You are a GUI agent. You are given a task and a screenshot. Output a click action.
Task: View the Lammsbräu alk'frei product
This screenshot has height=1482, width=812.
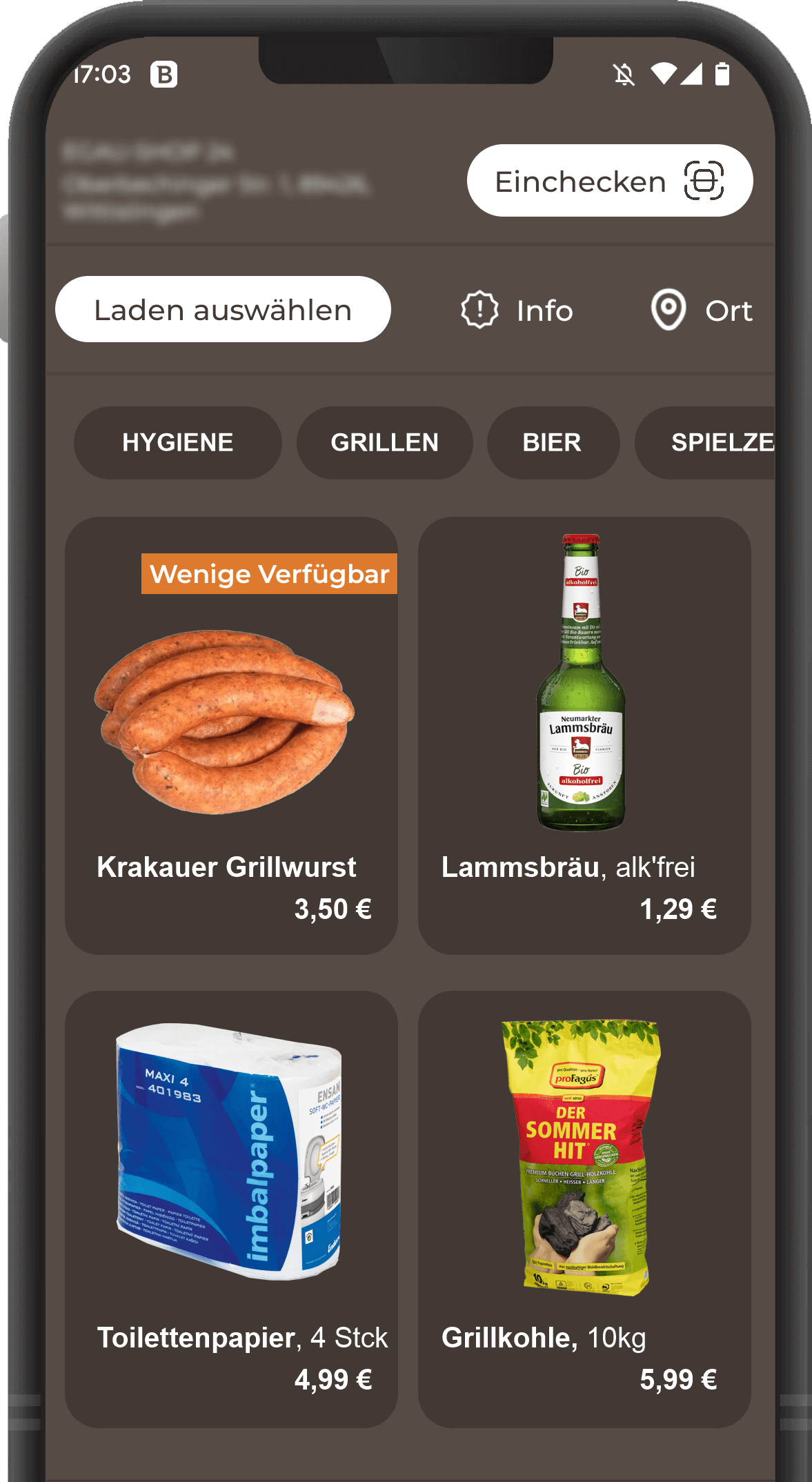(x=584, y=735)
